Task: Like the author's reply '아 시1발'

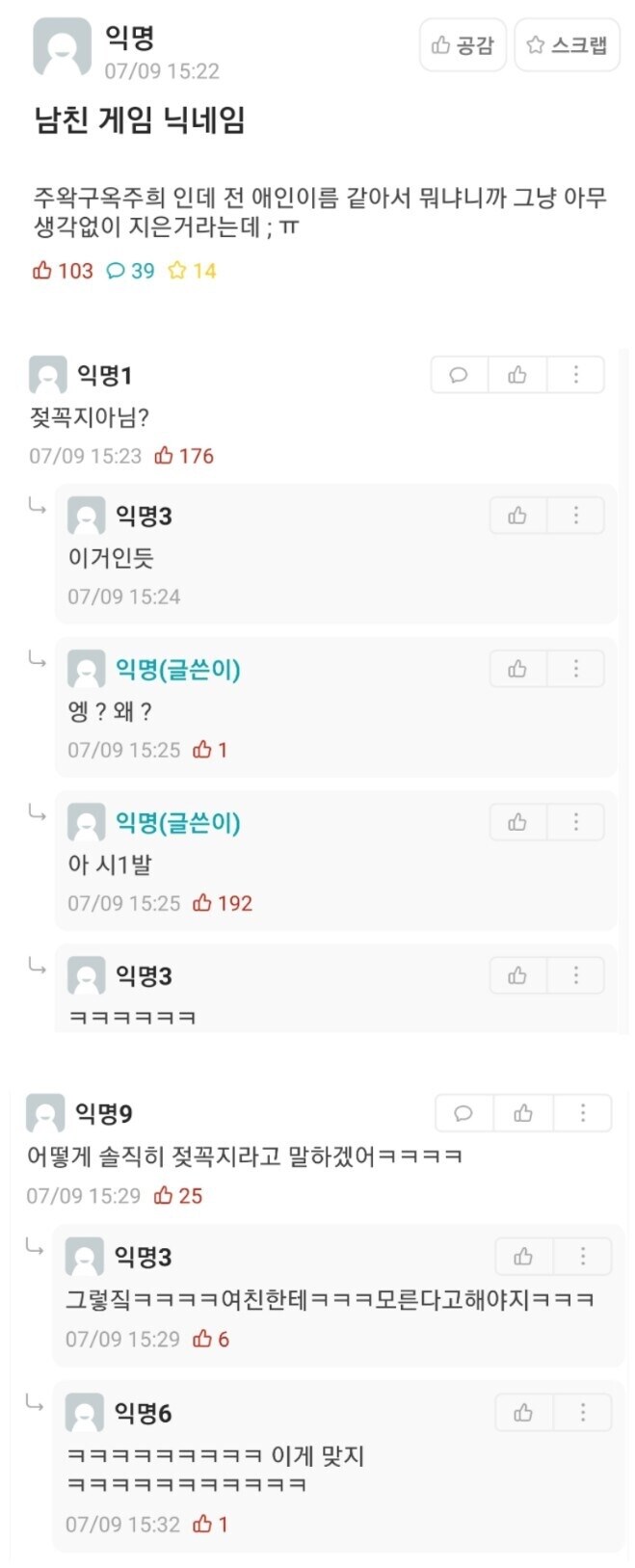Action: coord(517,822)
